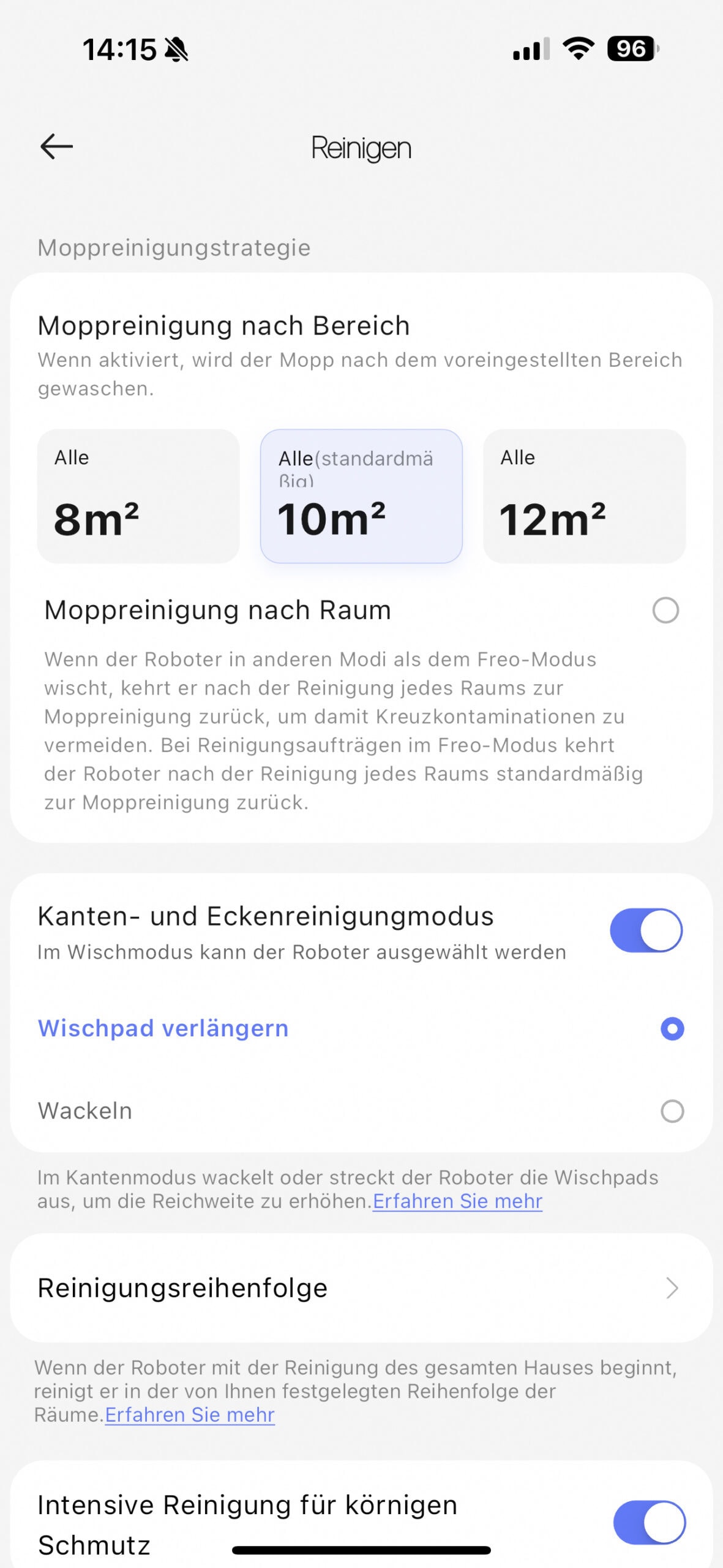The image size is (723, 1568).
Task: Go back with the arrow icon
Action: point(56,147)
